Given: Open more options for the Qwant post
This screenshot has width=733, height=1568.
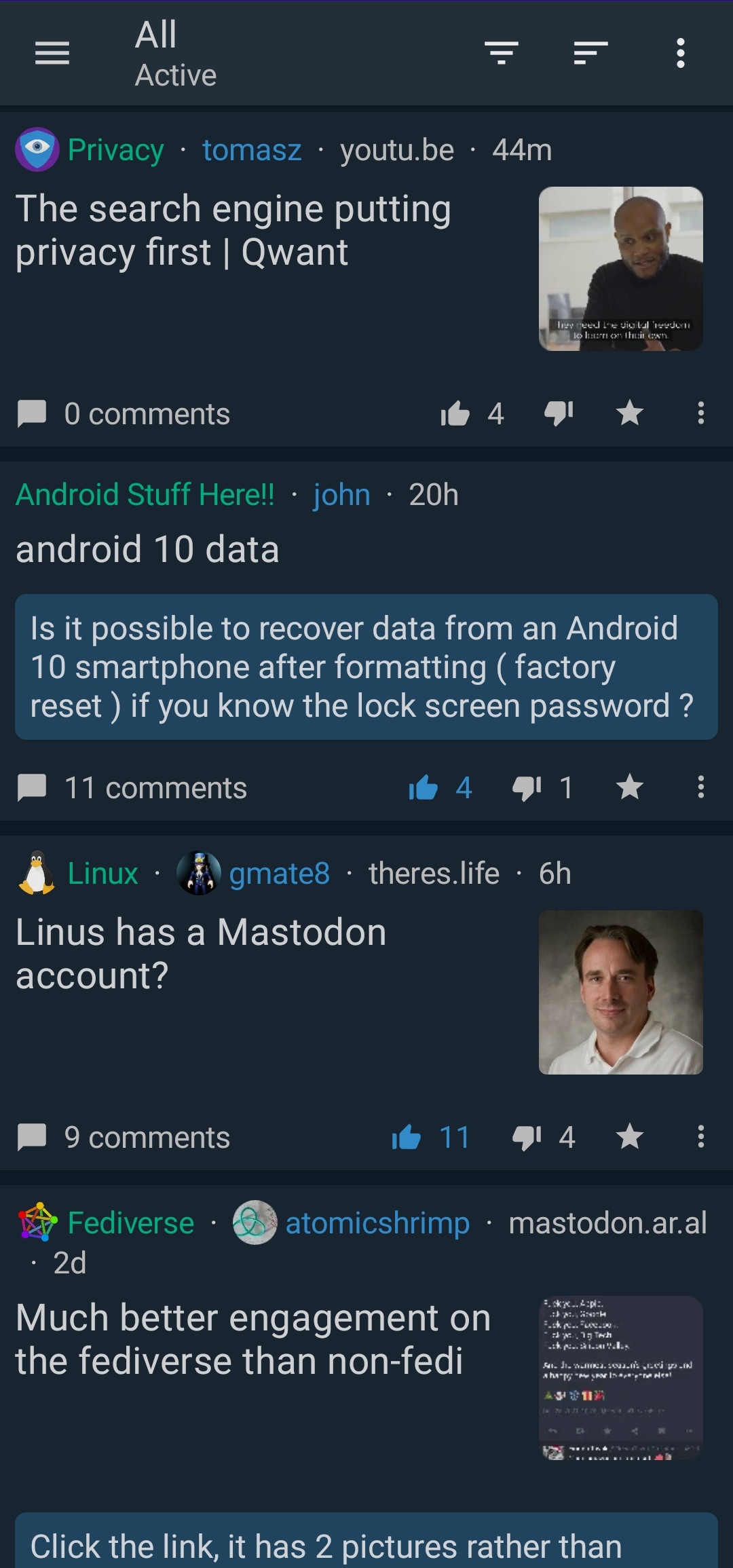Looking at the screenshot, I should coord(700,413).
